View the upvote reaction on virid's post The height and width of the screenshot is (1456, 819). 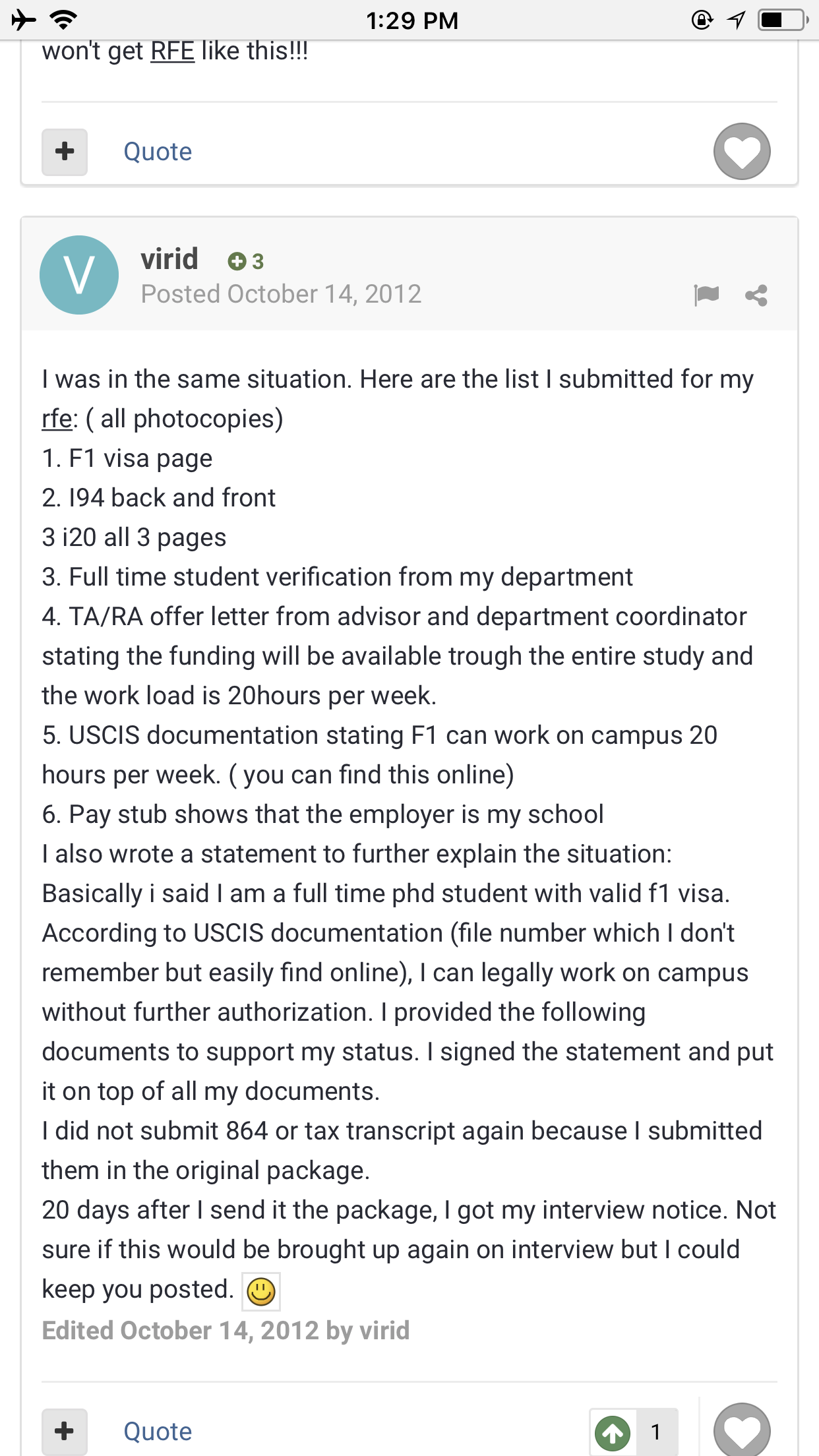pyautogui.click(x=634, y=1432)
